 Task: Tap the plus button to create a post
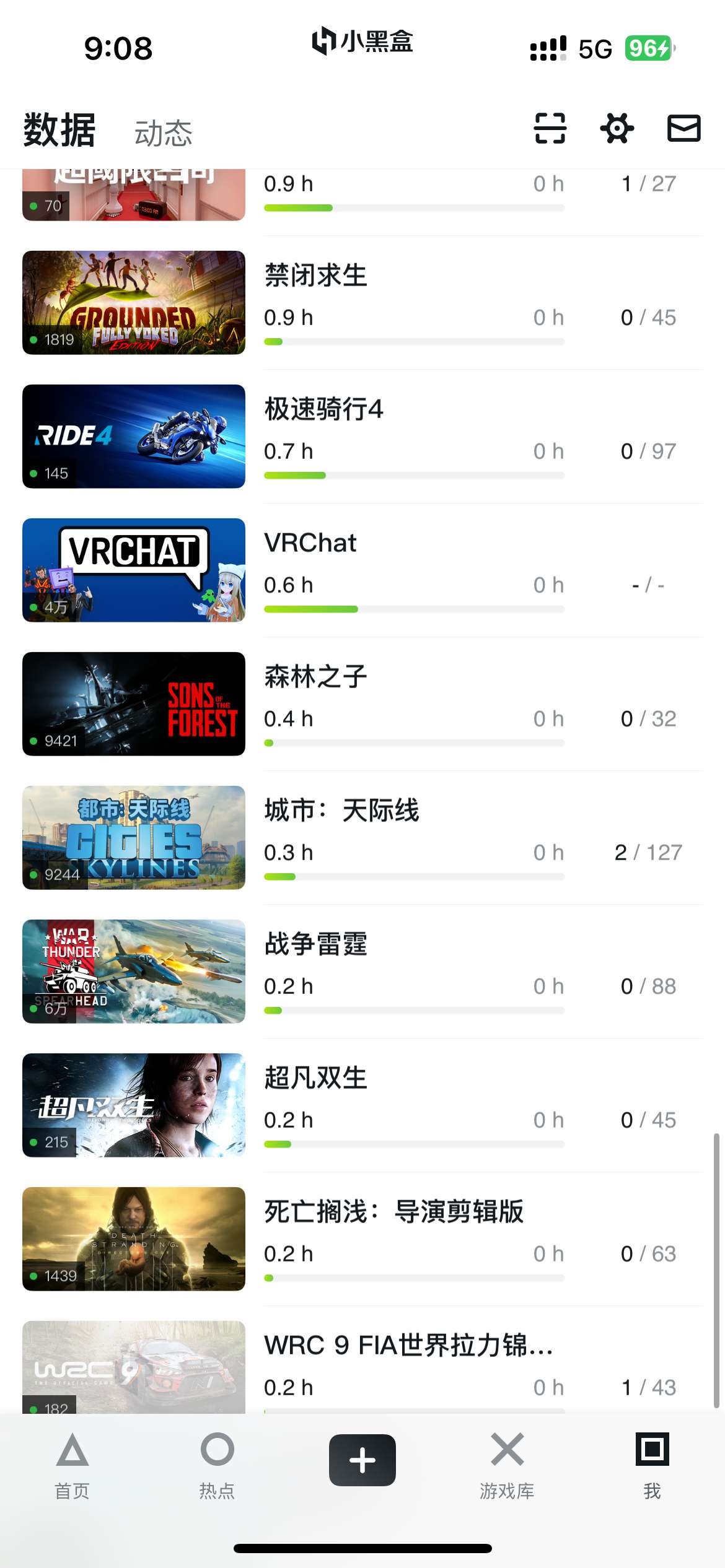tap(362, 1460)
